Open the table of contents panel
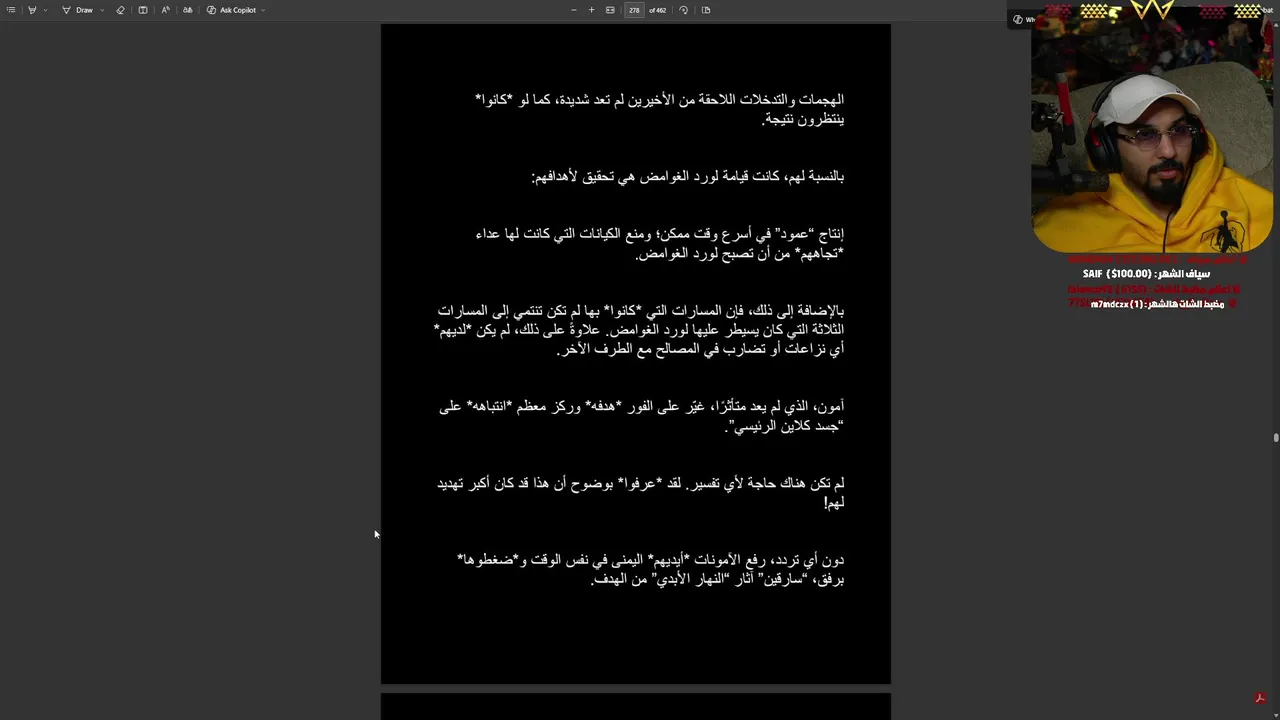The image size is (1280, 720). click(11, 10)
